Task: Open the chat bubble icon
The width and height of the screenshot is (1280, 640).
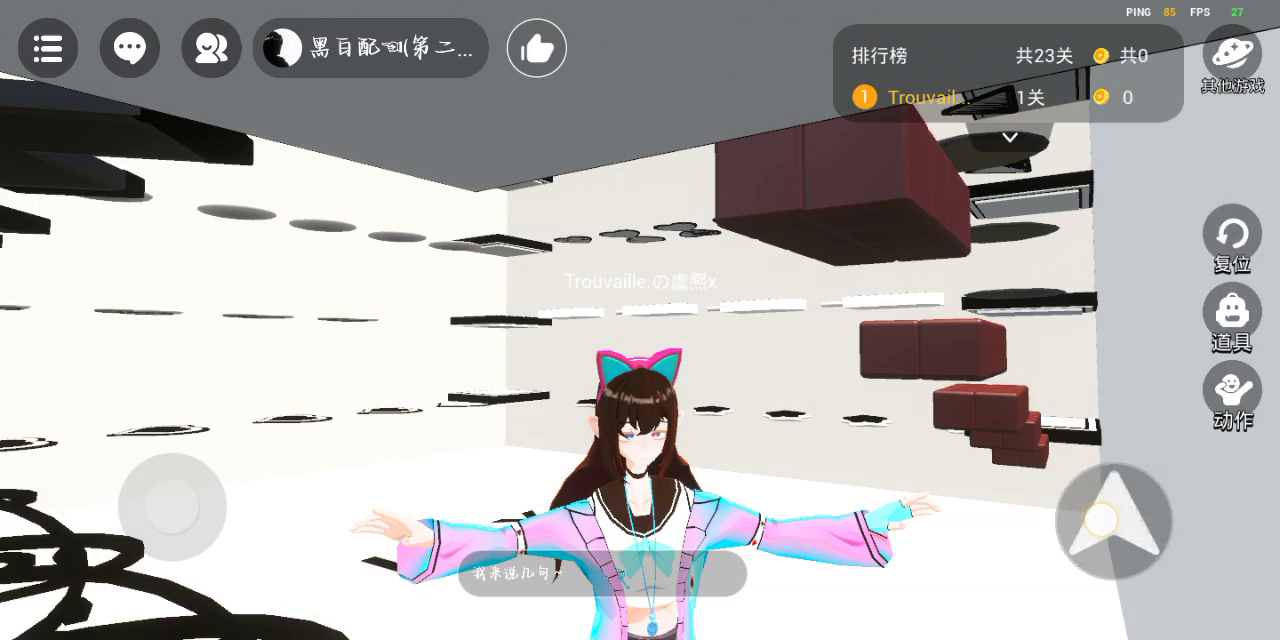Action: pos(130,48)
